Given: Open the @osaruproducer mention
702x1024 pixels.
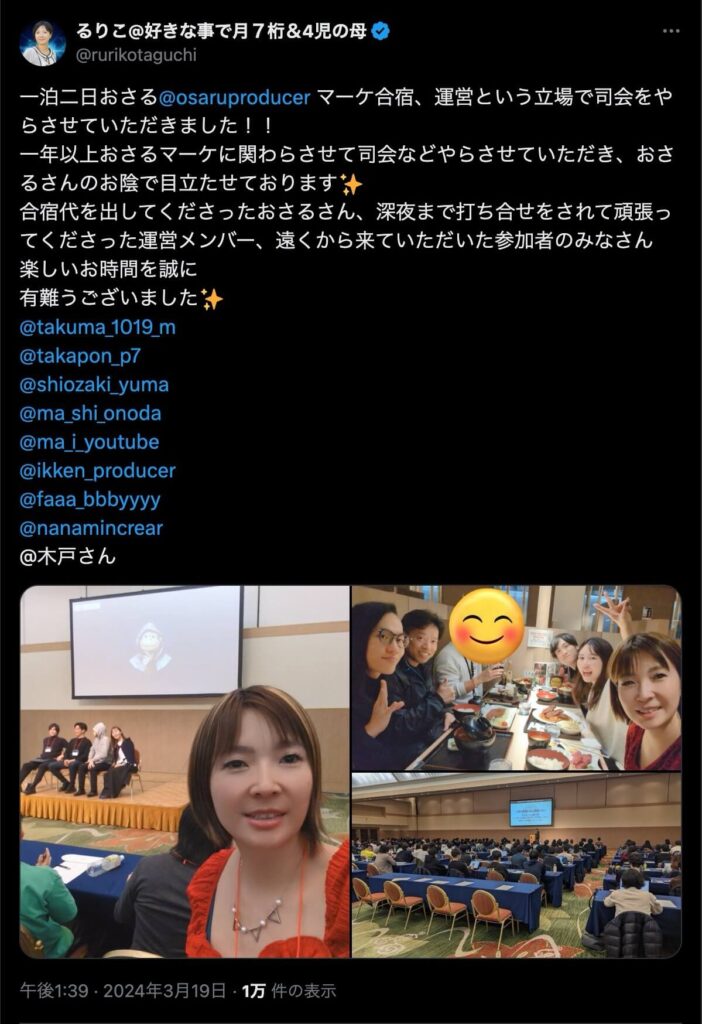Looking at the screenshot, I should 234,98.
